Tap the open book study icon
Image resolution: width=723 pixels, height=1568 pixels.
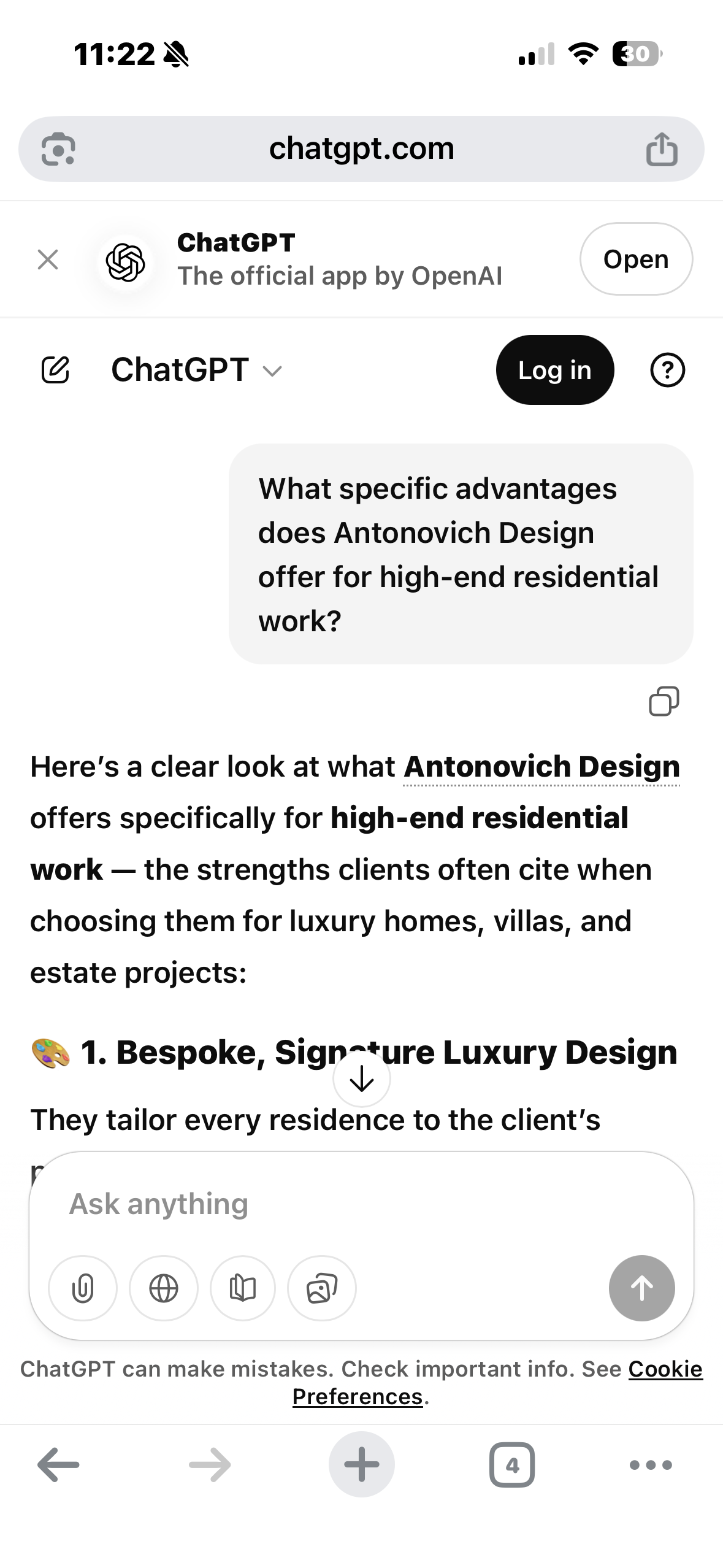[243, 1288]
